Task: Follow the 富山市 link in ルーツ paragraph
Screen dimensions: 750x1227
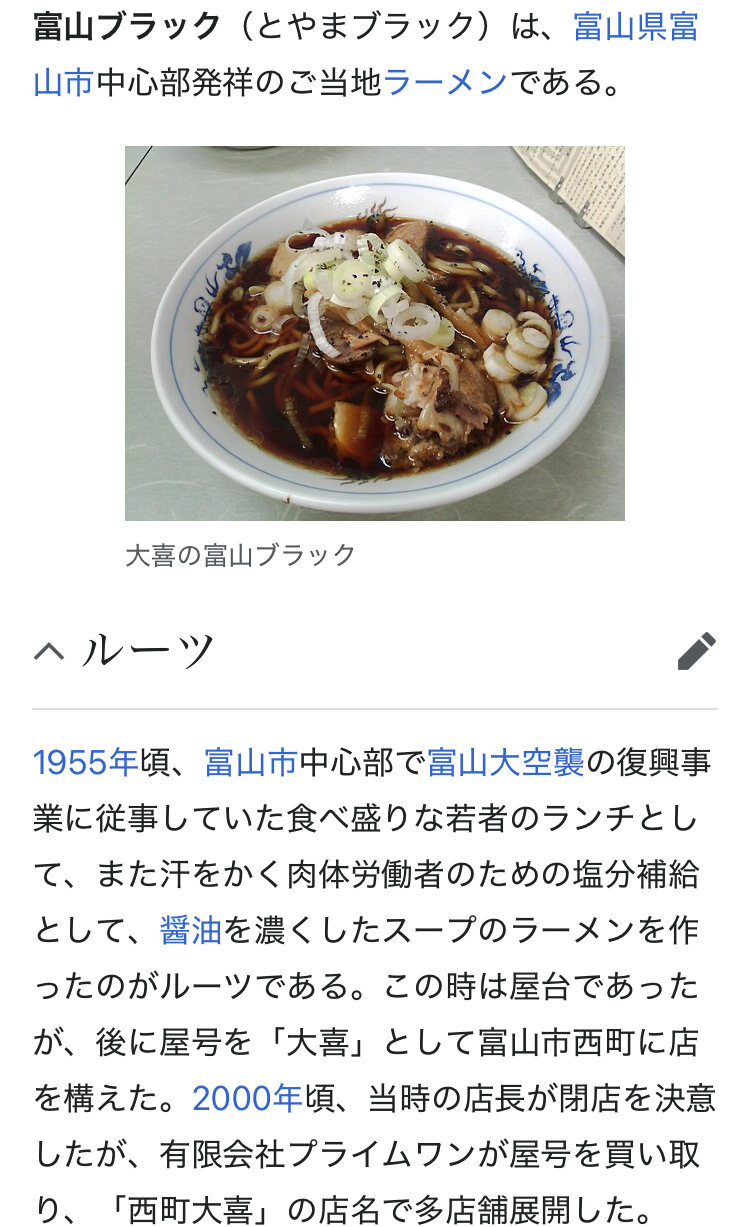Action: 250,762
